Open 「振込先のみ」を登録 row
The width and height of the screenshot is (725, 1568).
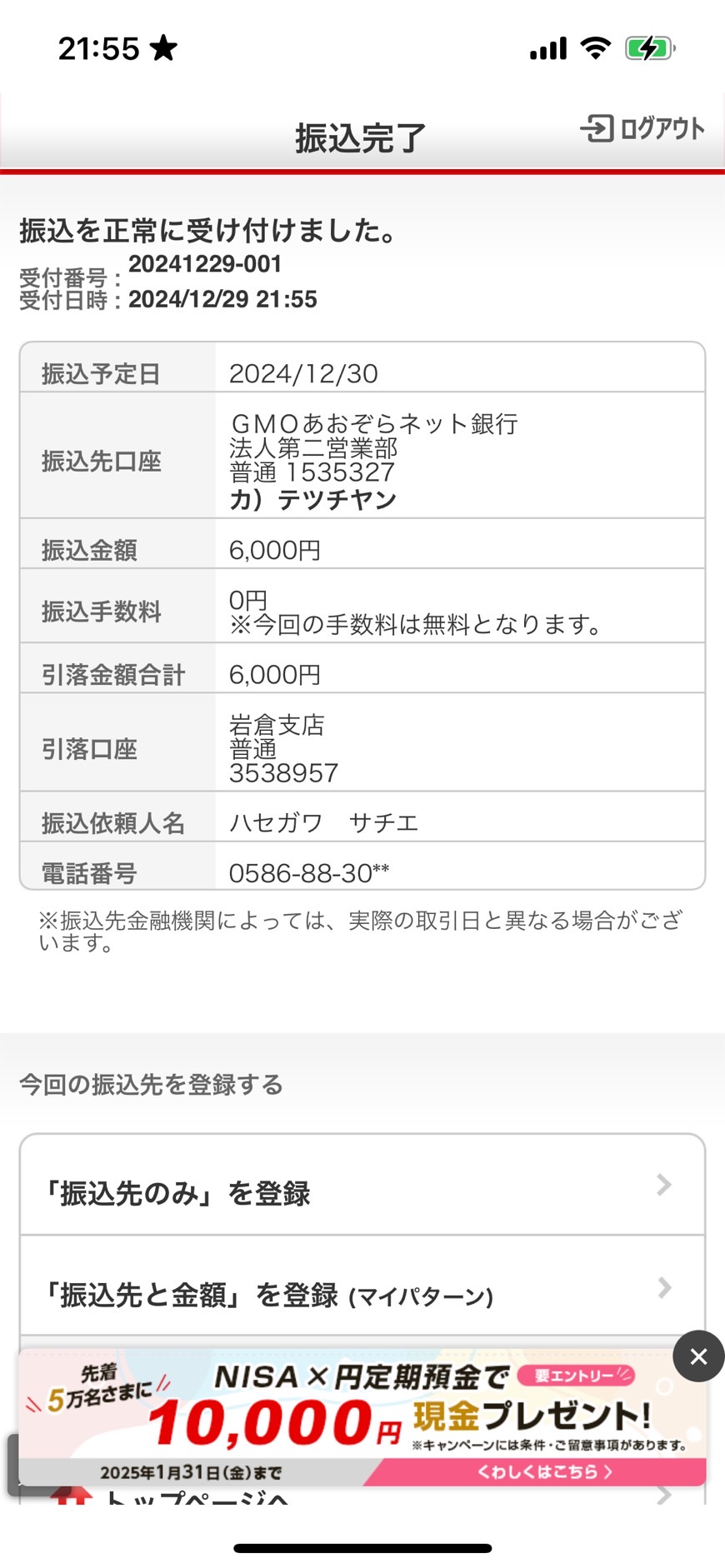click(x=362, y=1185)
